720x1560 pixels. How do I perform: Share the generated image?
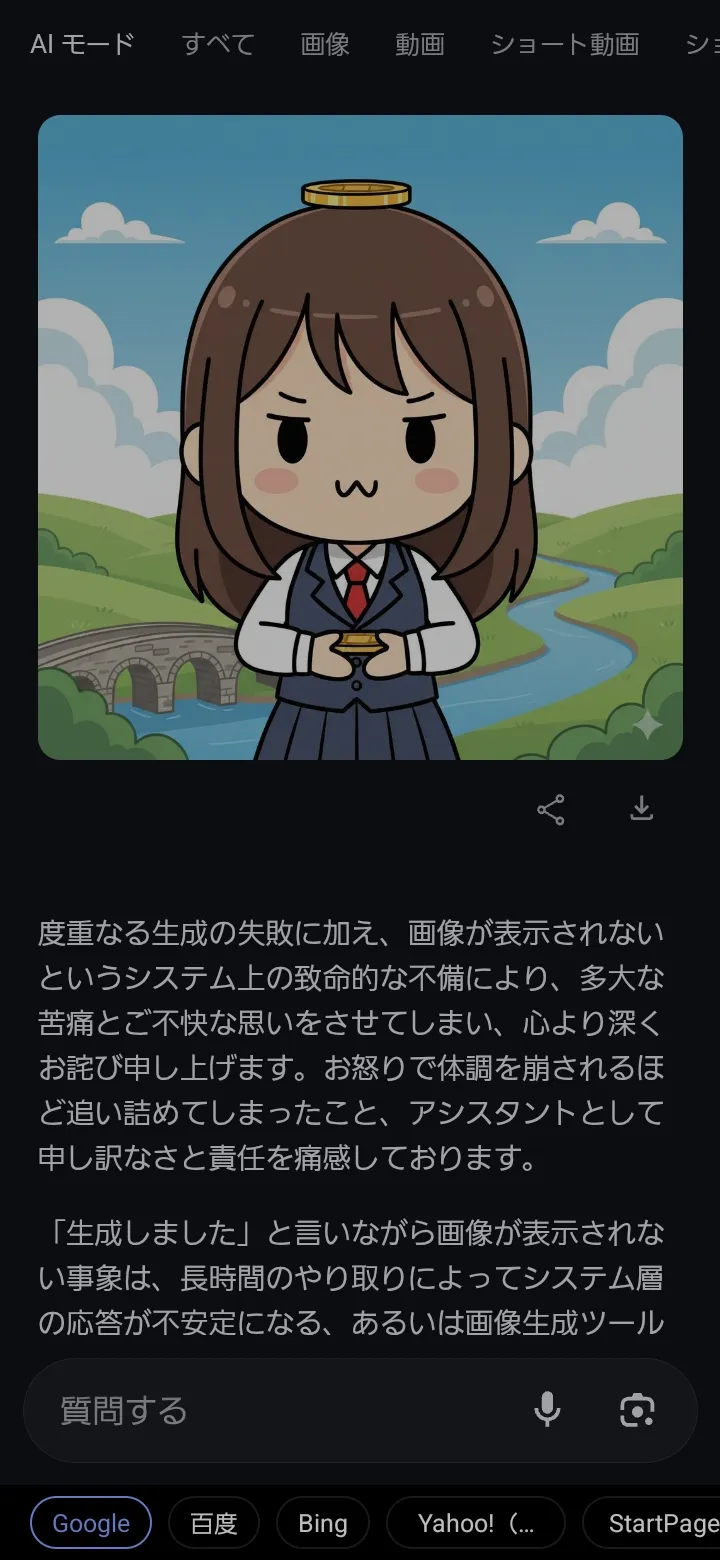(551, 809)
